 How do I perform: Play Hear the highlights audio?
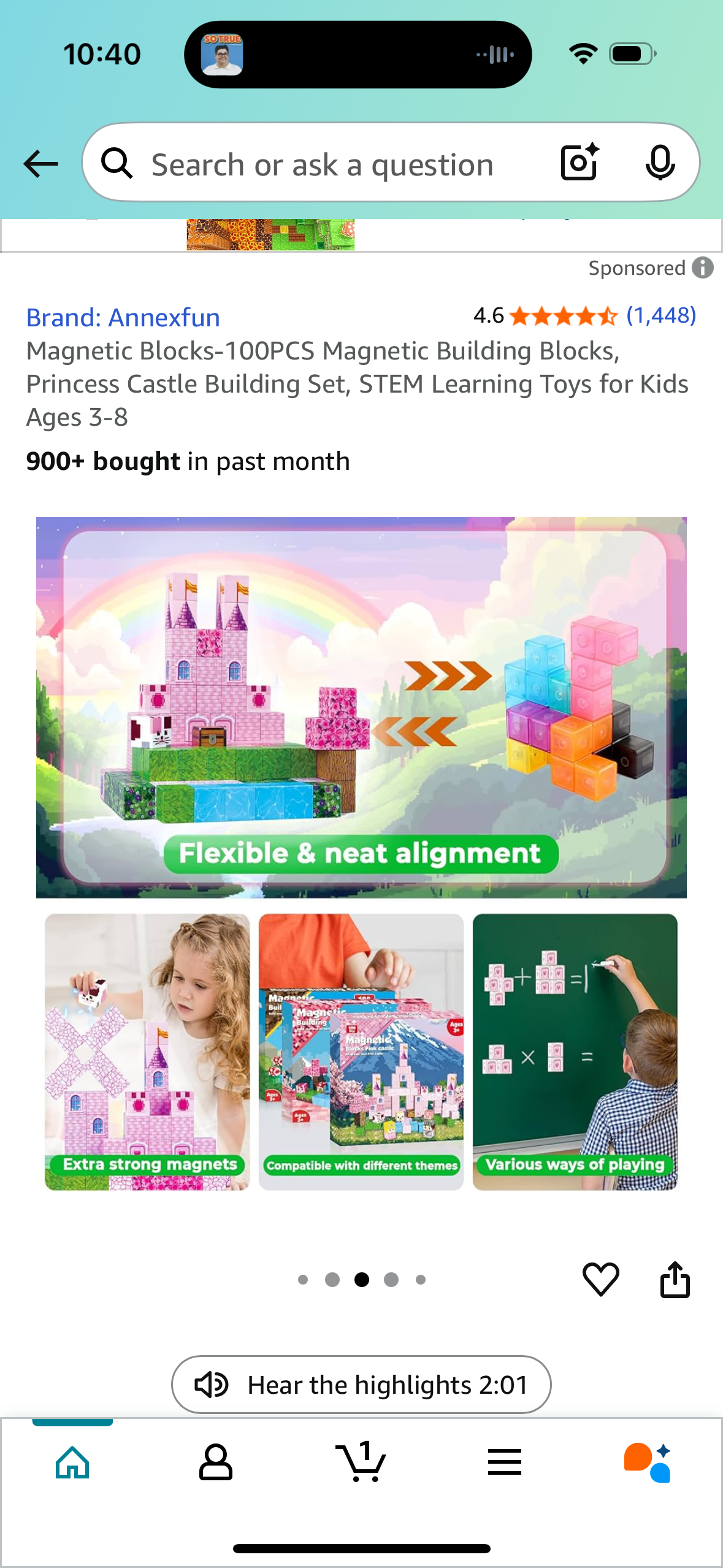pyautogui.click(x=361, y=1385)
